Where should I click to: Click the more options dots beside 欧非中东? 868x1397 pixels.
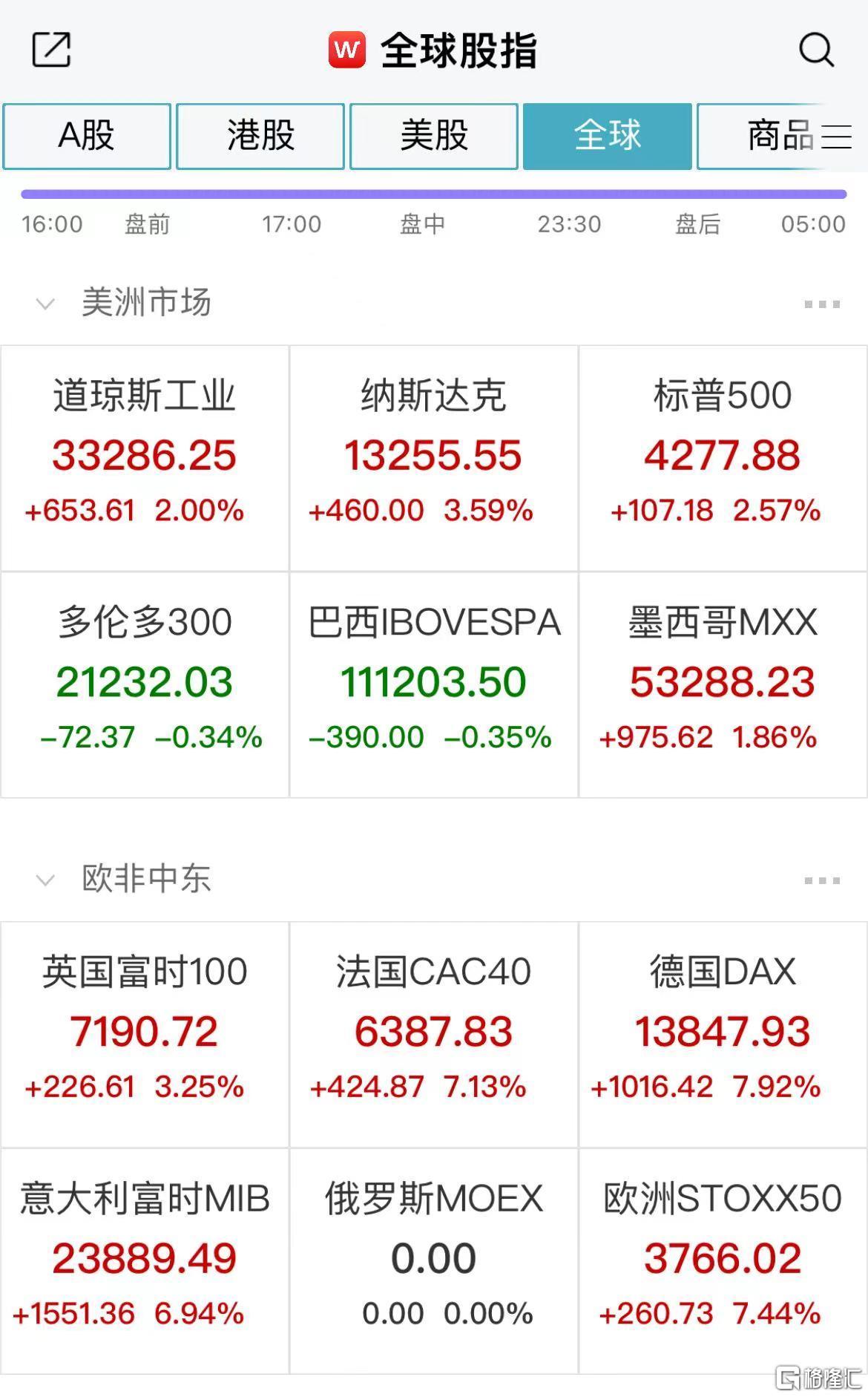820,880
